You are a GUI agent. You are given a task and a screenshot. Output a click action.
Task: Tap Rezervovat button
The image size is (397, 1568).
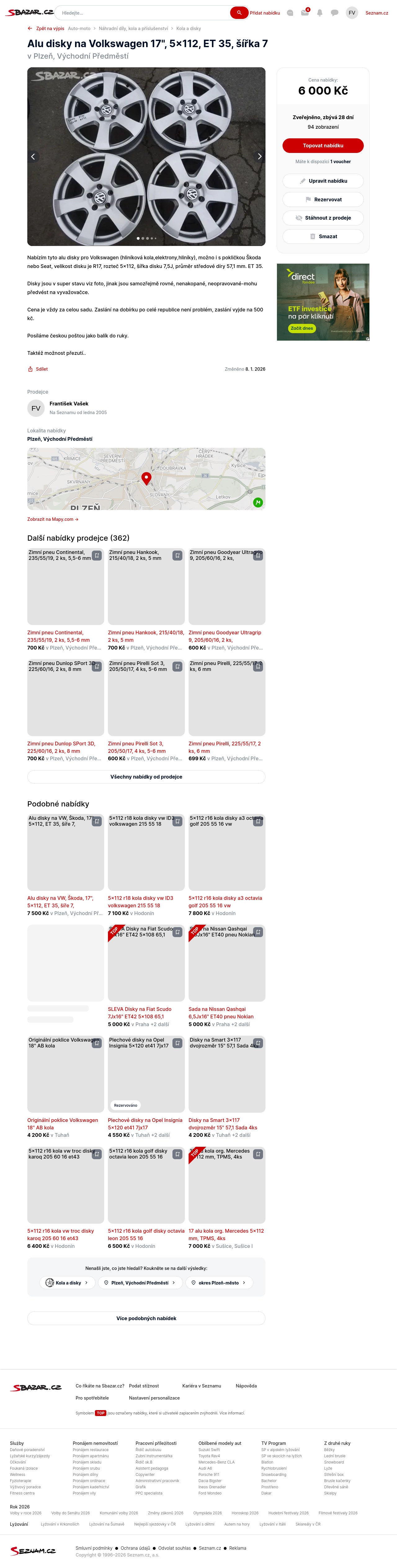323,200
